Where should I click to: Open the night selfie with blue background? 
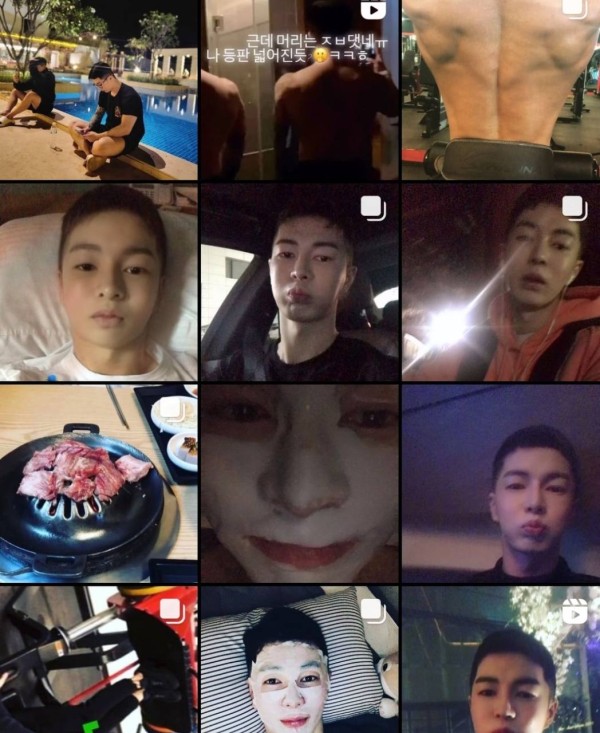(x=500, y=483)
